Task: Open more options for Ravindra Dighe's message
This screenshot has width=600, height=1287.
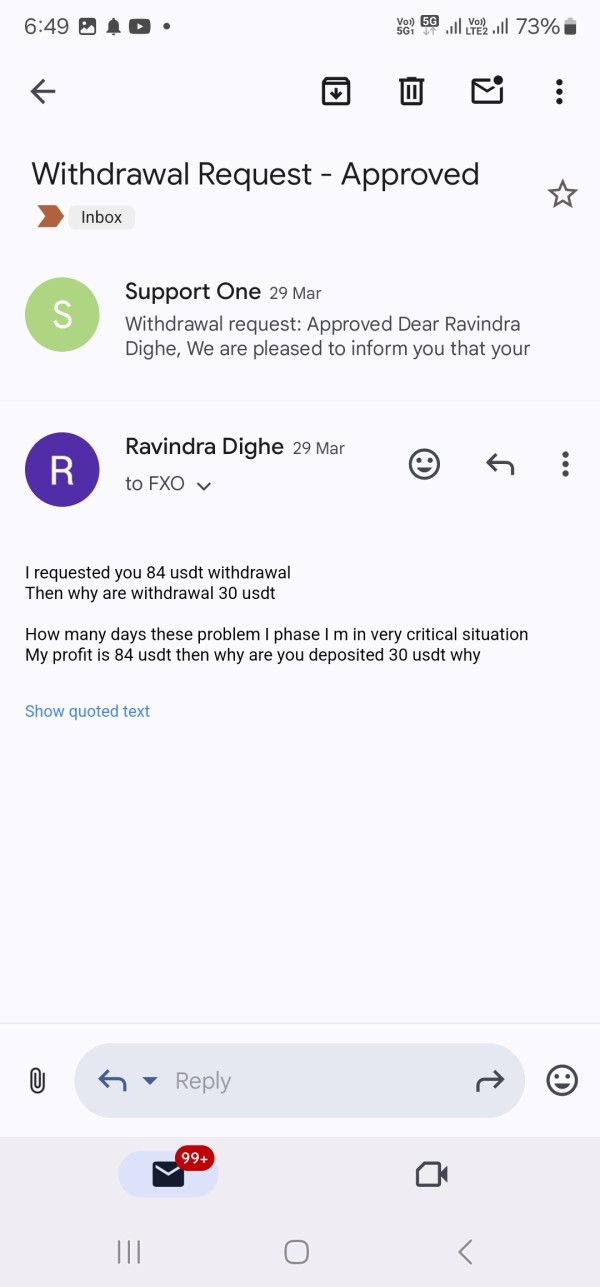Action: [565, 464]
